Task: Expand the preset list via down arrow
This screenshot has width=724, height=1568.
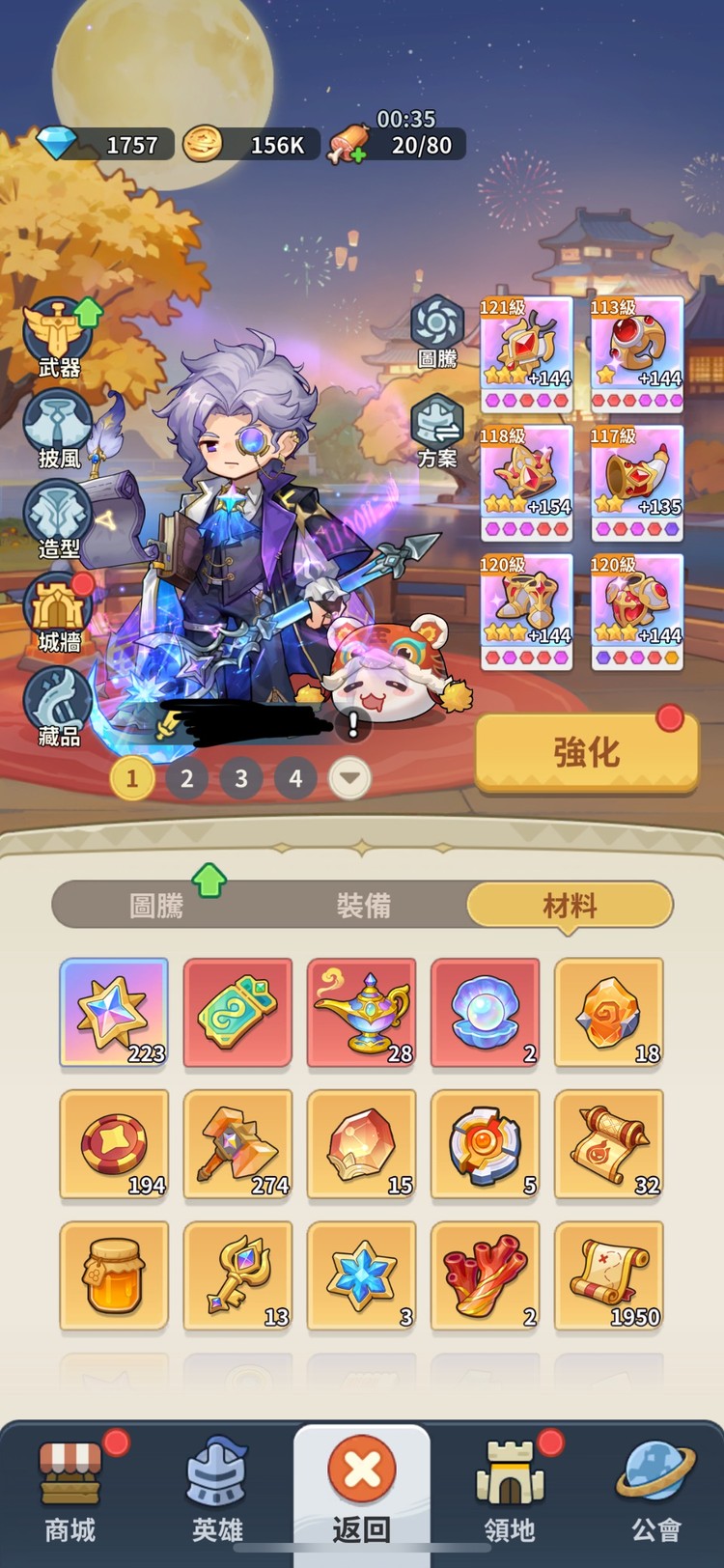Action: click(350, 778)
